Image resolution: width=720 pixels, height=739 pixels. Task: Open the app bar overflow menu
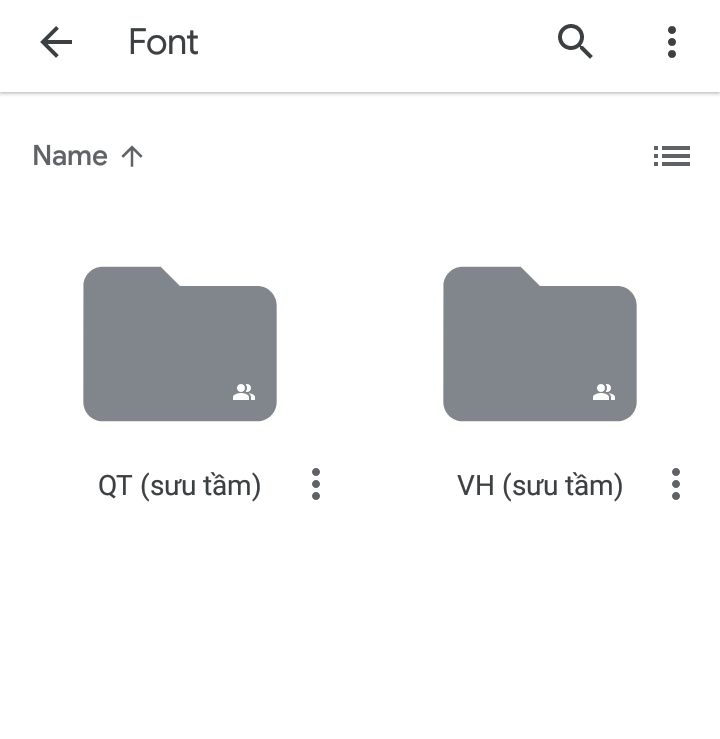coord(672,42)
